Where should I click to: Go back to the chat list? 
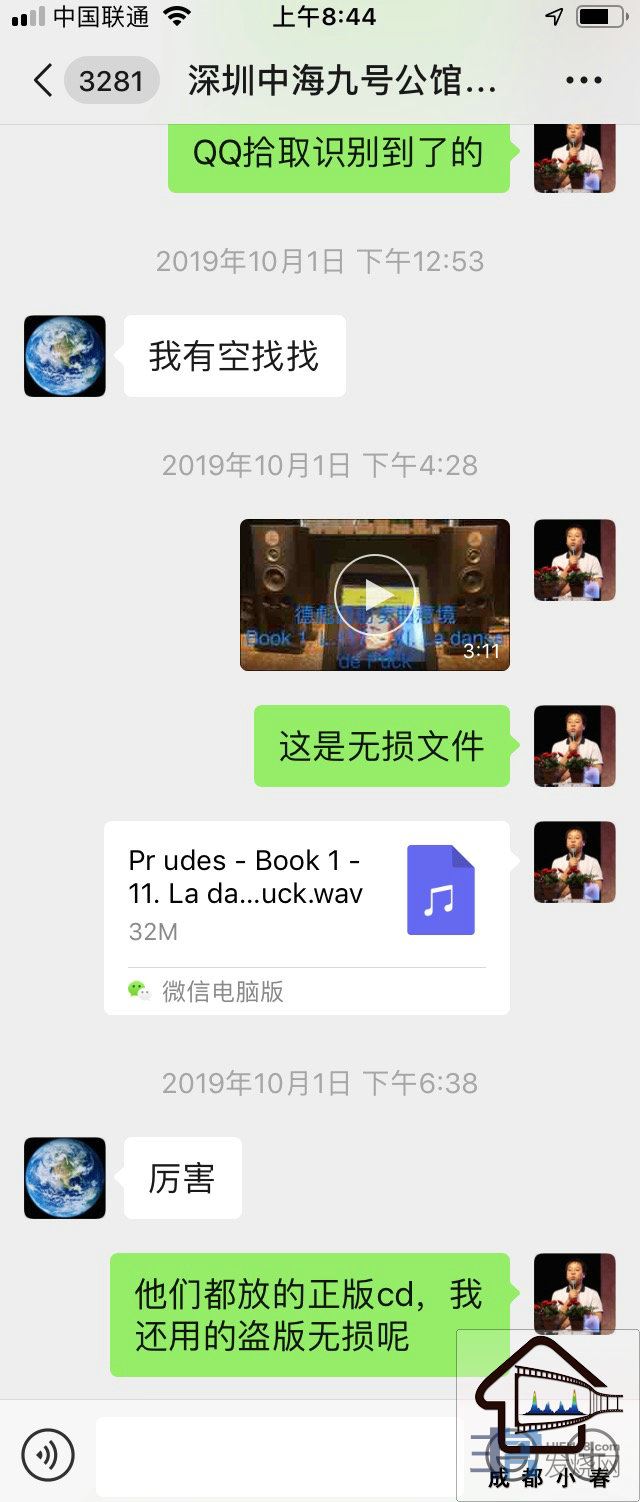(x=42, y=81)
